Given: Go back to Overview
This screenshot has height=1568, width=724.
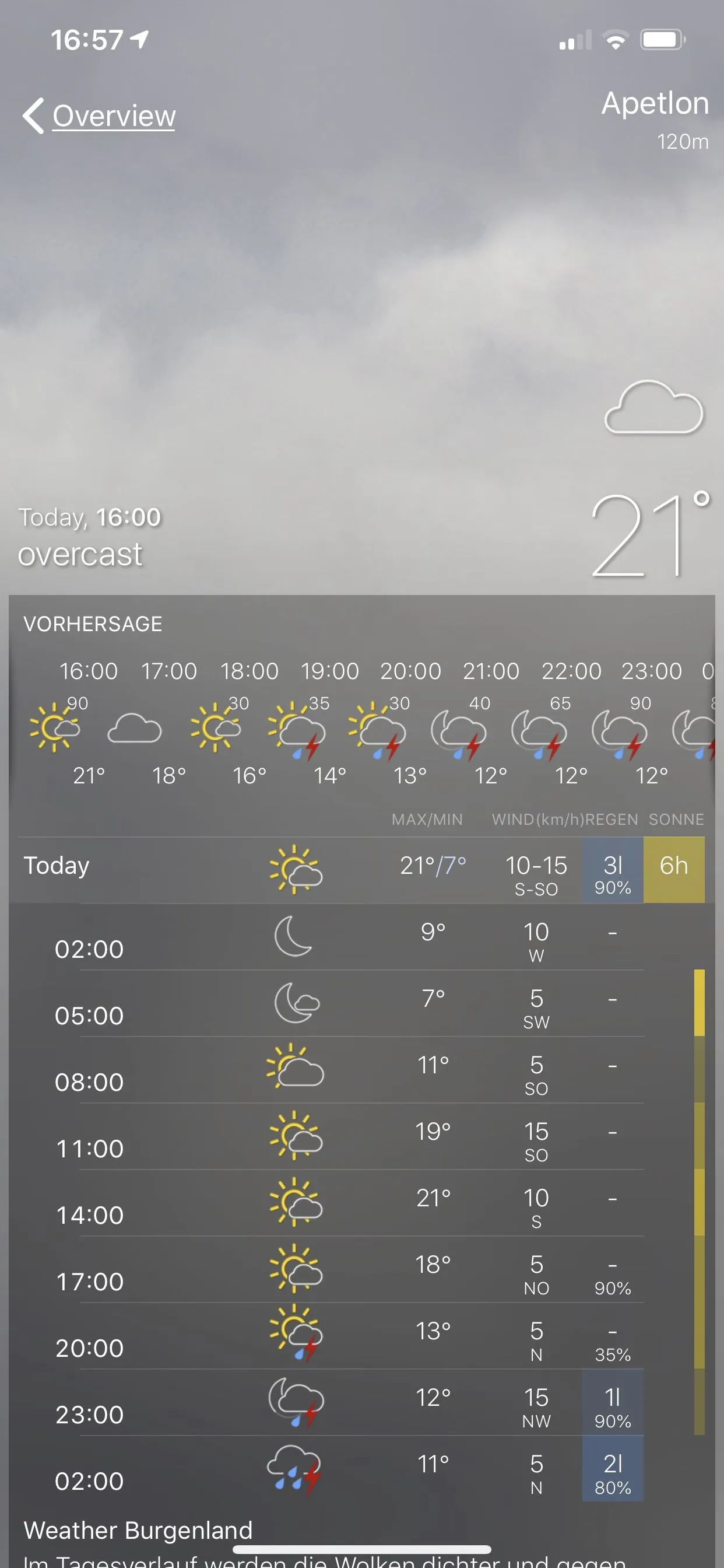Looking at the screenshot, I should (100, 115).
